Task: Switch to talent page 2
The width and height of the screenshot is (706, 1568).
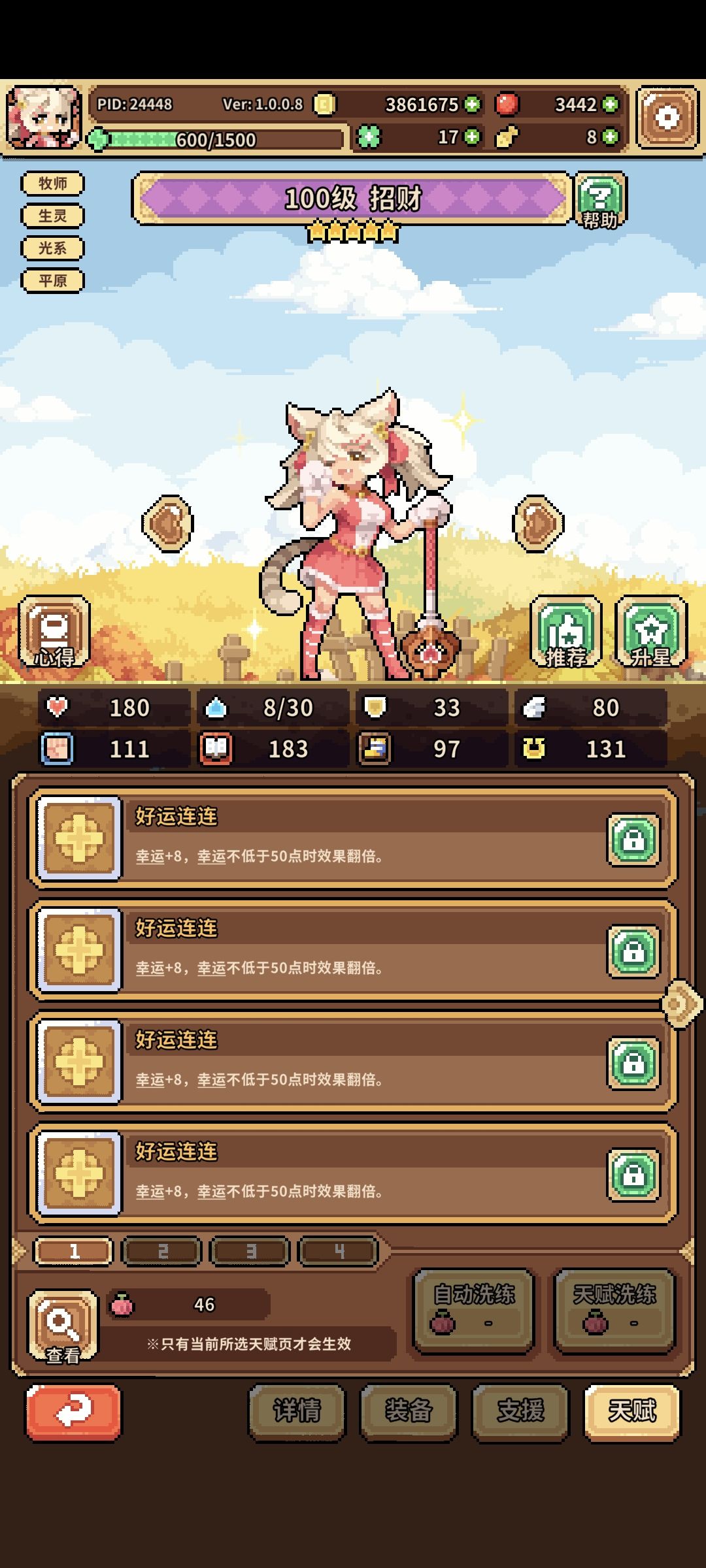Action: 161,1250
